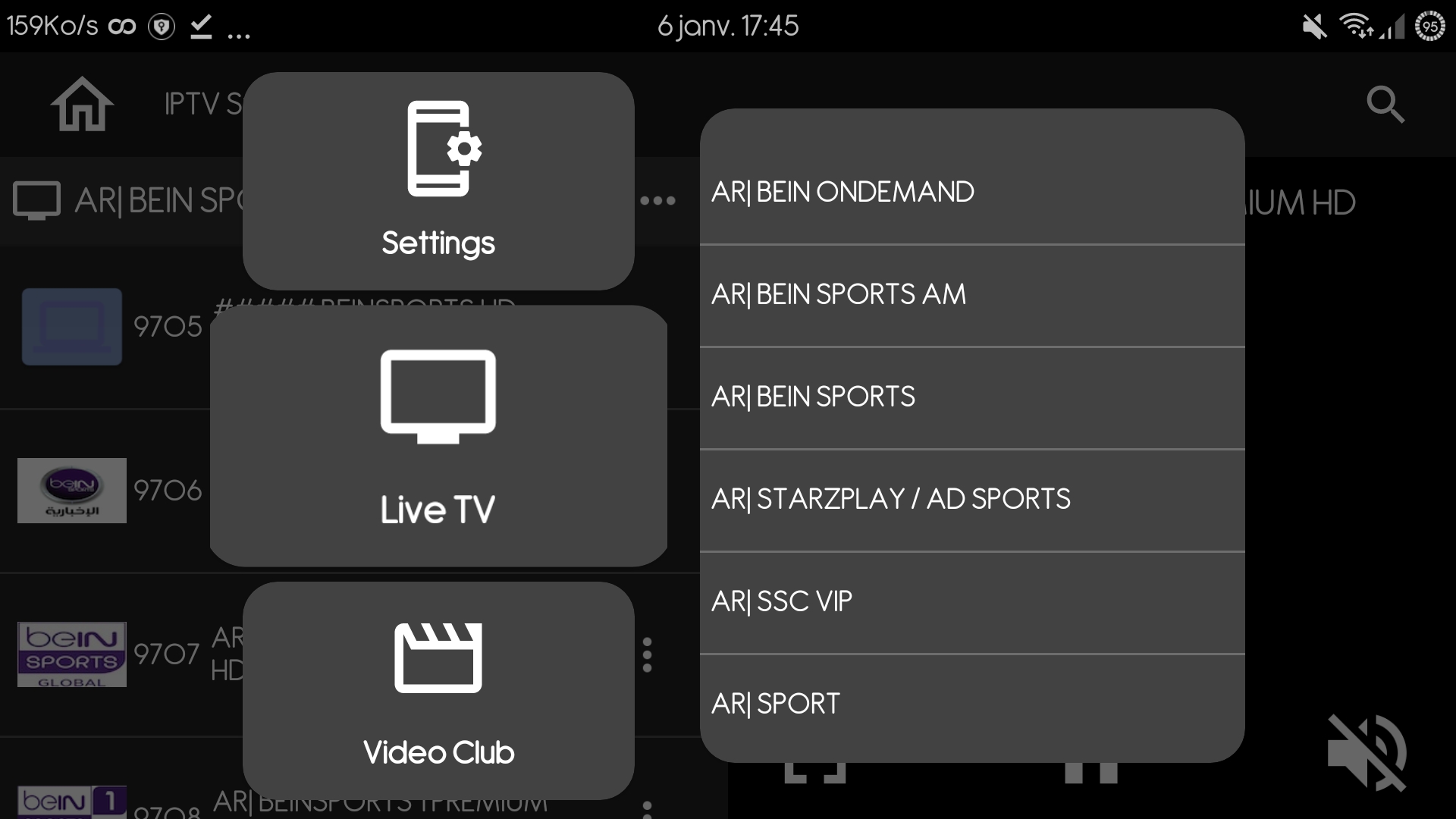Choose AR| BEIN ONDEMAND category

[x=971, y=192]
